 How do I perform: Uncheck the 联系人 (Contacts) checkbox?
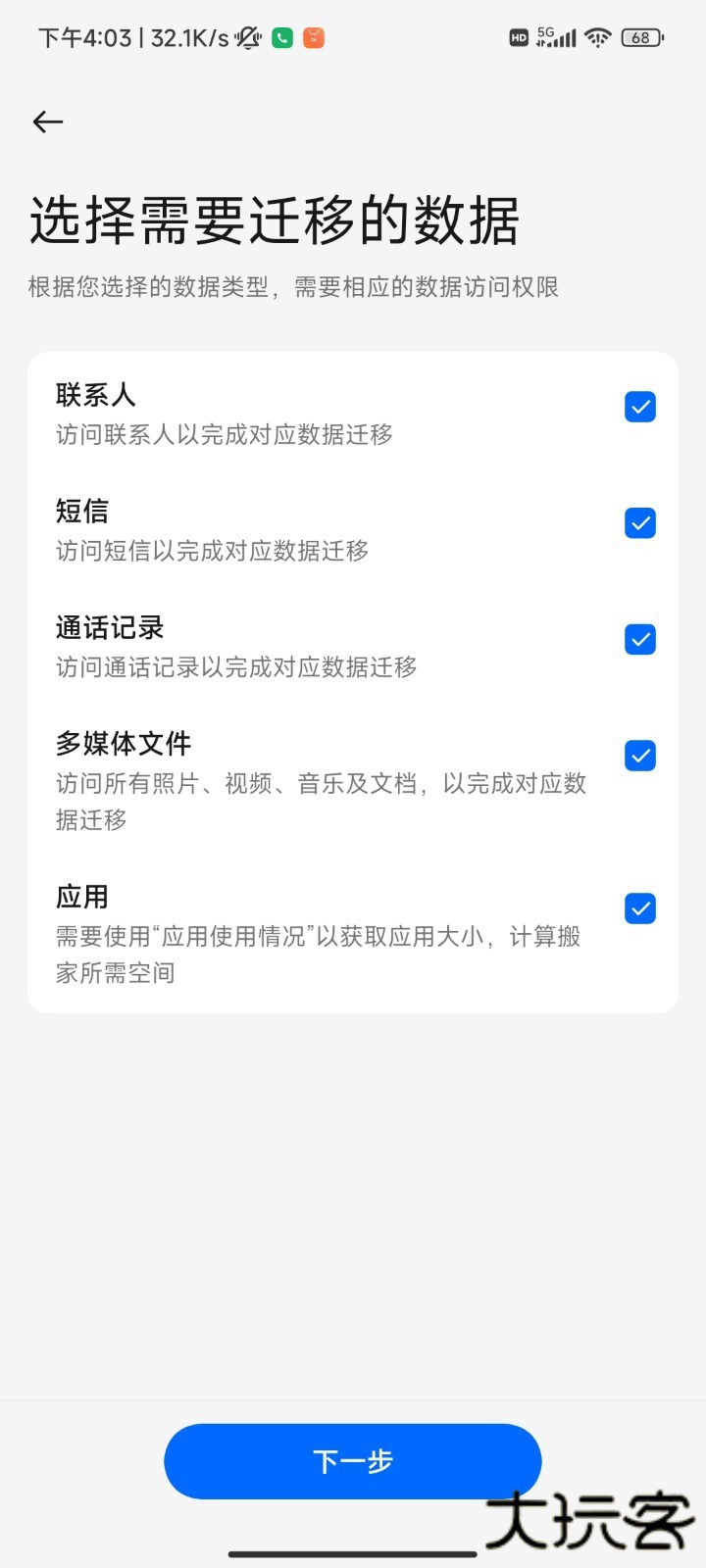pyautogui.click(x=639, y=406)
